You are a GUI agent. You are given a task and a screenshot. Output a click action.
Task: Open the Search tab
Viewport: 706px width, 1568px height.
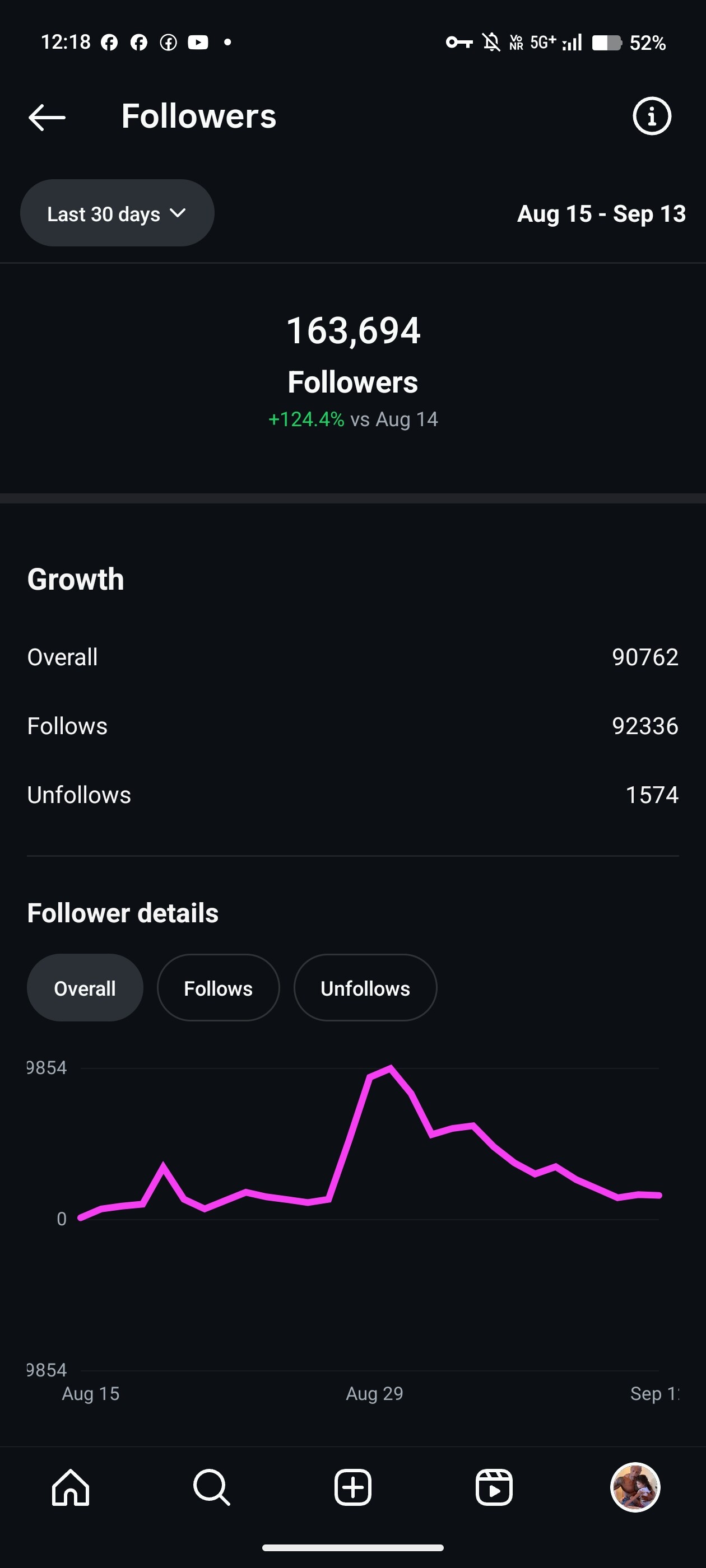click(211, 1487)
